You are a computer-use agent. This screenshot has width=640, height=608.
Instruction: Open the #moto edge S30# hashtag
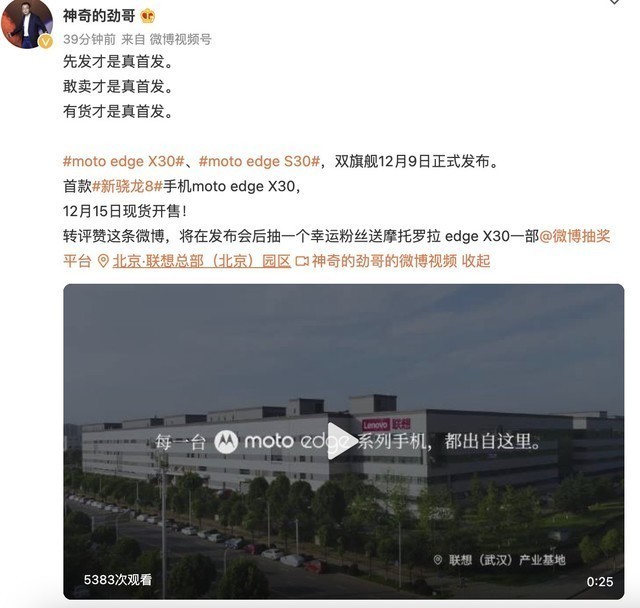[259, 160]
